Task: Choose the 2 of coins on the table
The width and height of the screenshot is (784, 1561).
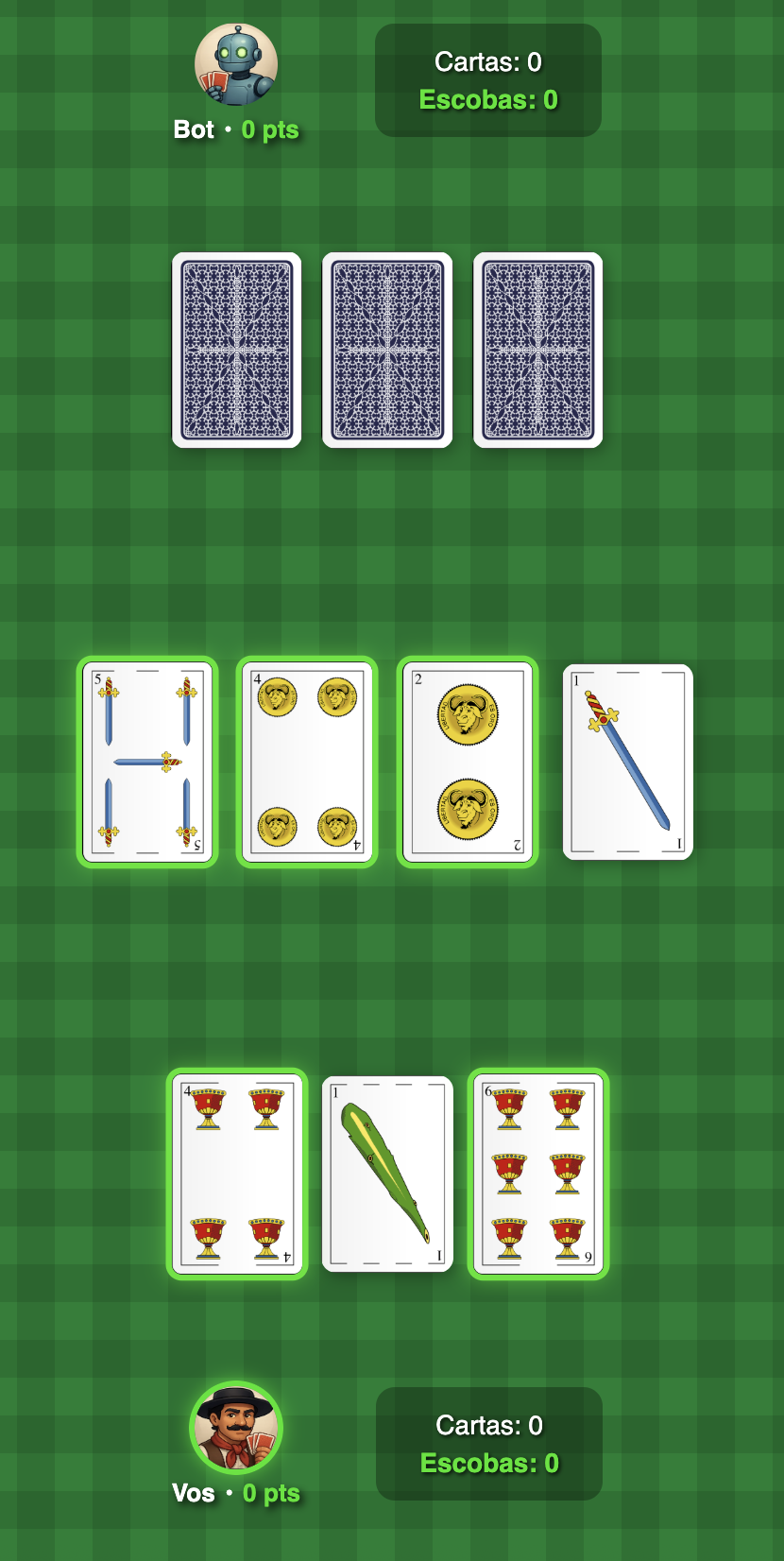Action: (468, 762)
